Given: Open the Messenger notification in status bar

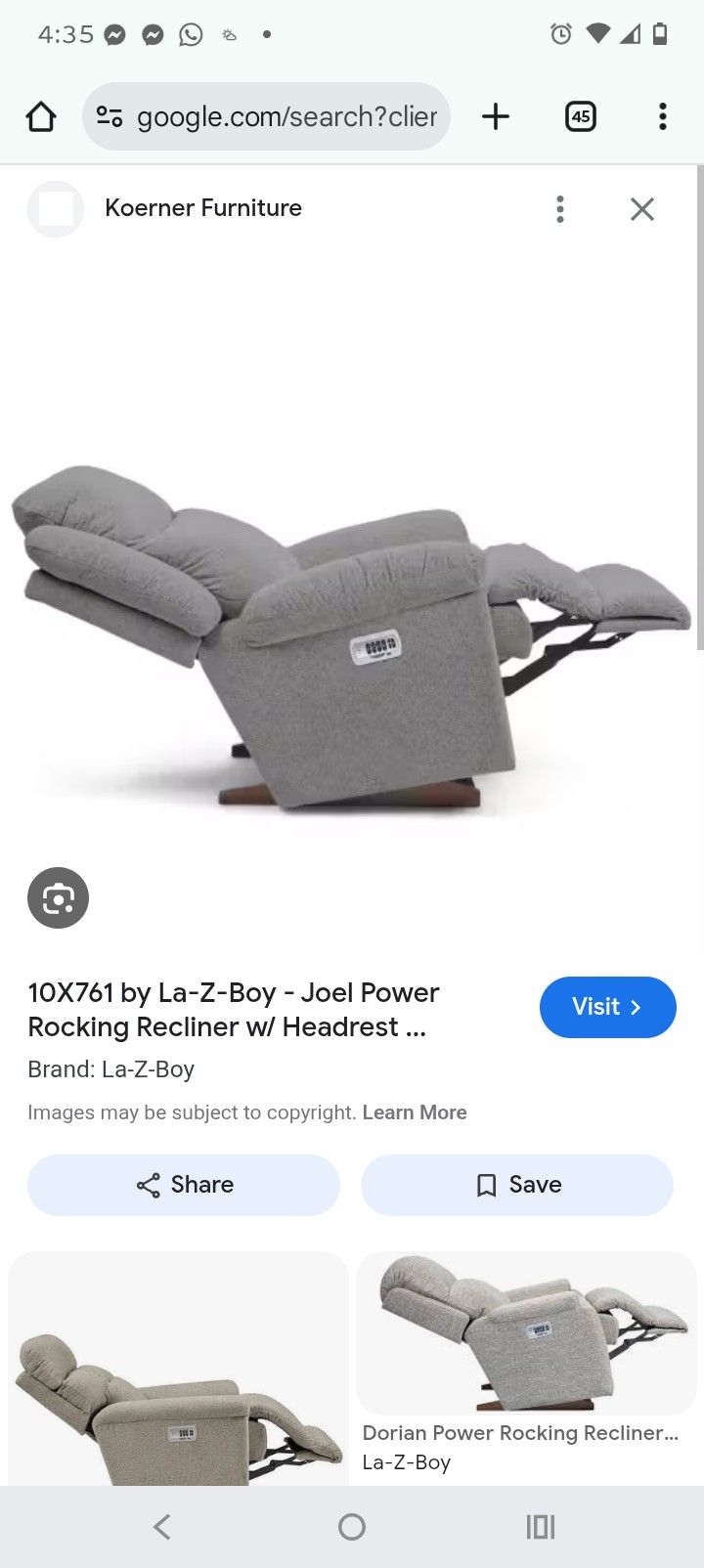Looking at the screenshot, I should click(116, 34).
